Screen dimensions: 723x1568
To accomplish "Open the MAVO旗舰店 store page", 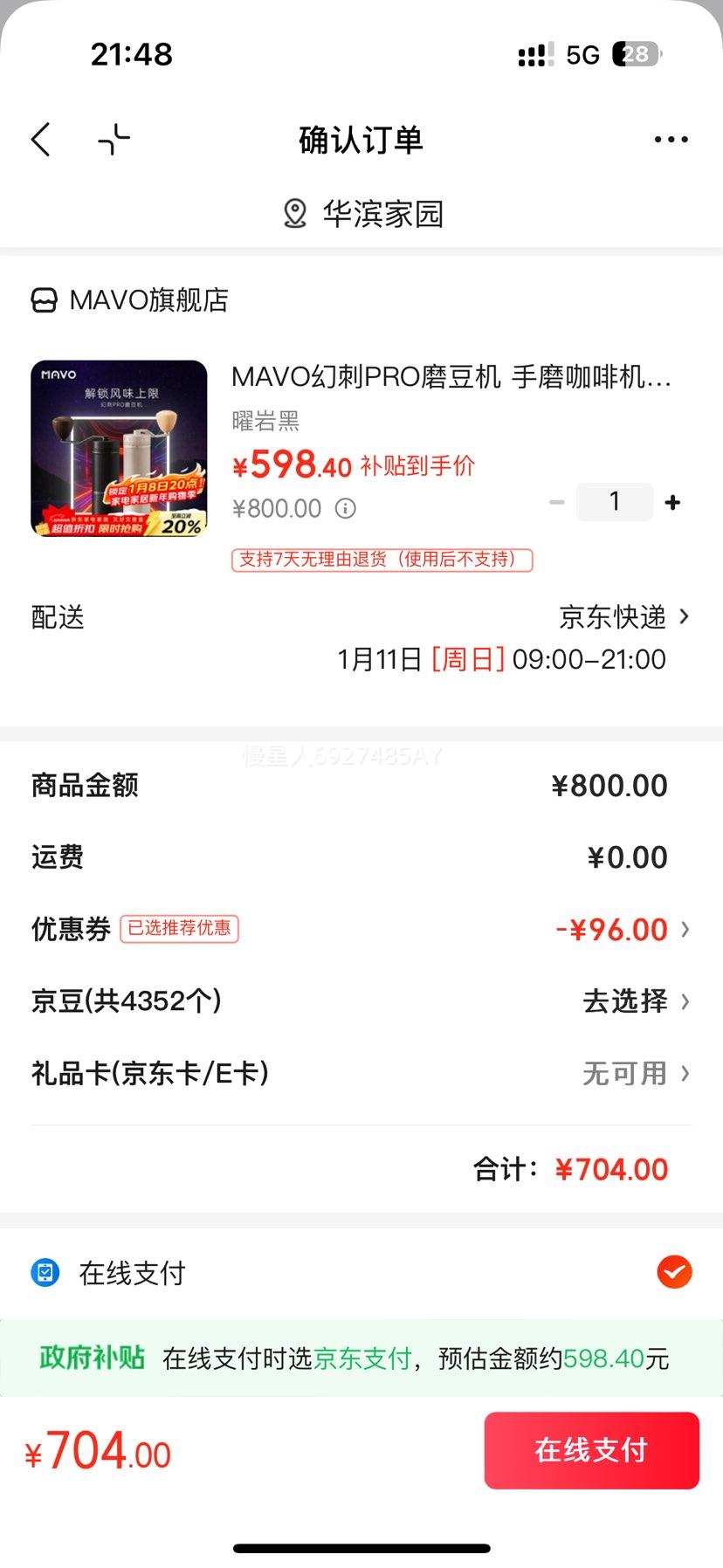I will click(131, 300).
